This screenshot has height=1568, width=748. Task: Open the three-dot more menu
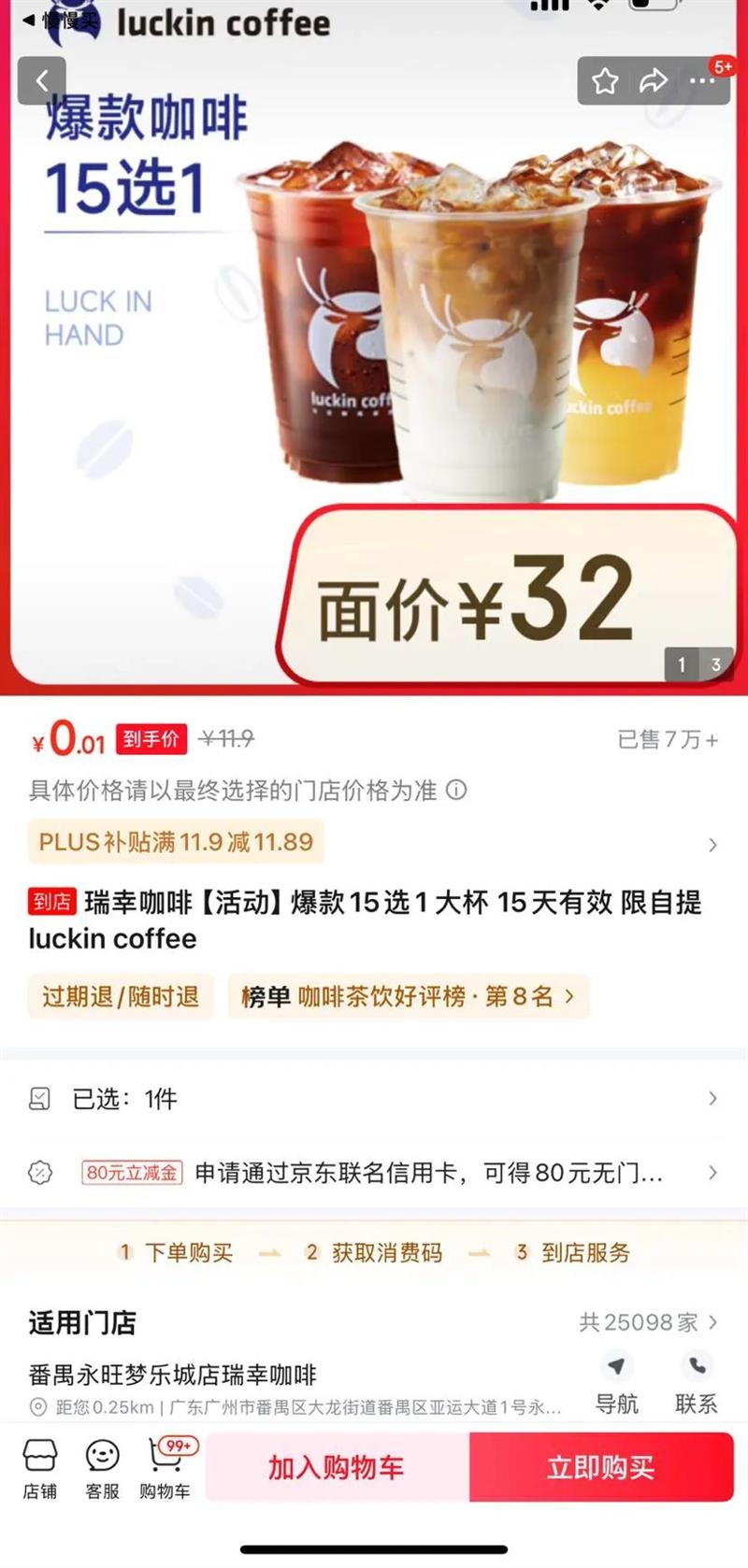click(x=702, y=81)
